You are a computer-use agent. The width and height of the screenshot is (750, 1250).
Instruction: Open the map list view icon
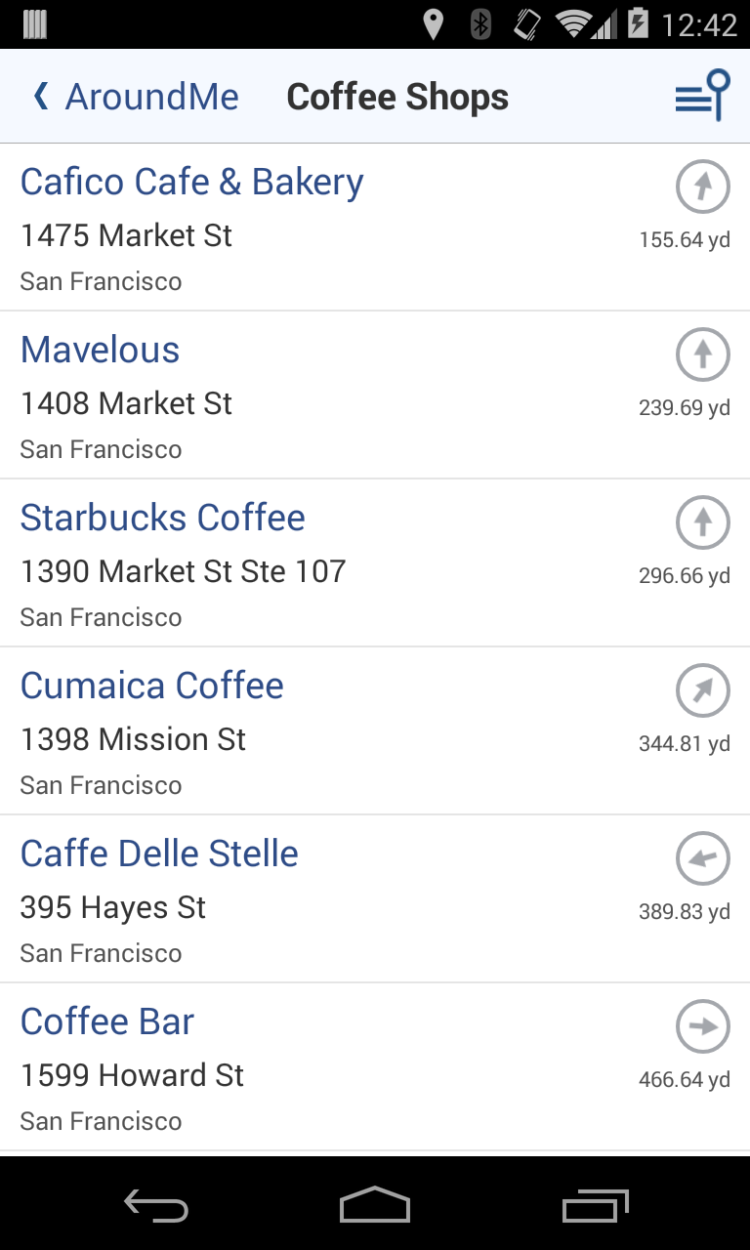pyautogui.click(x=702, y=96)
